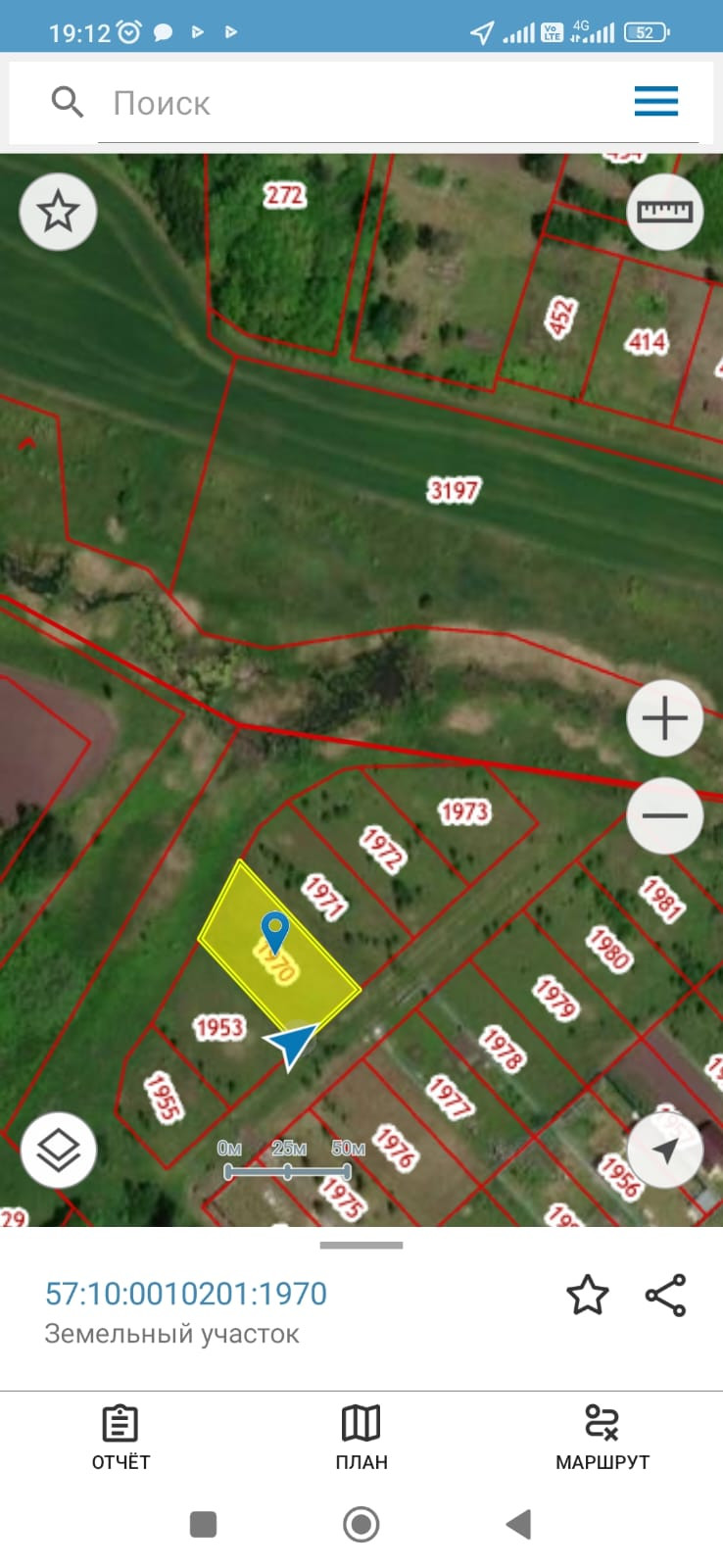Expand the parcel info panel handle
The width and height of the screenshot is (723, 1568).
point(361,1245)
